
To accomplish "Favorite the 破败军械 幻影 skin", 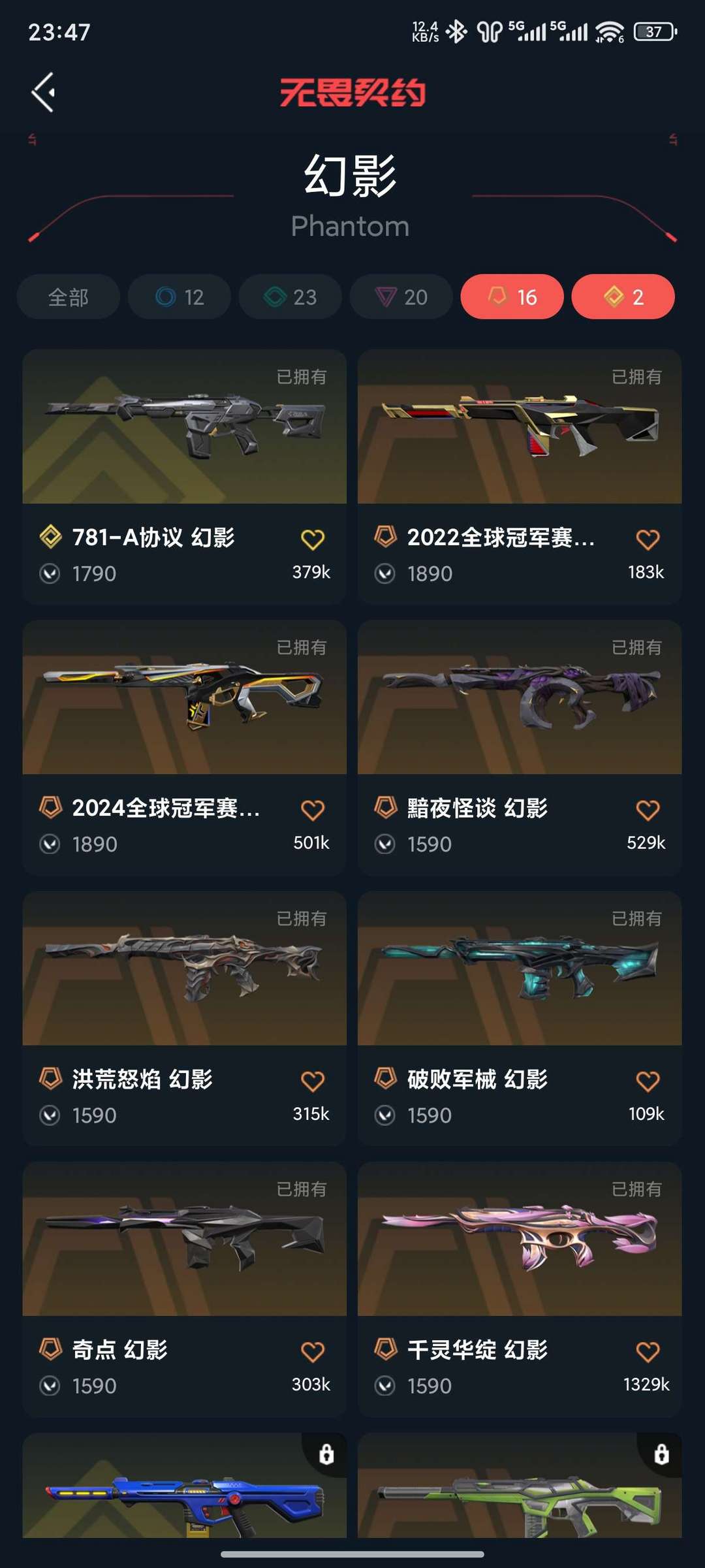I will [648, 1081].
